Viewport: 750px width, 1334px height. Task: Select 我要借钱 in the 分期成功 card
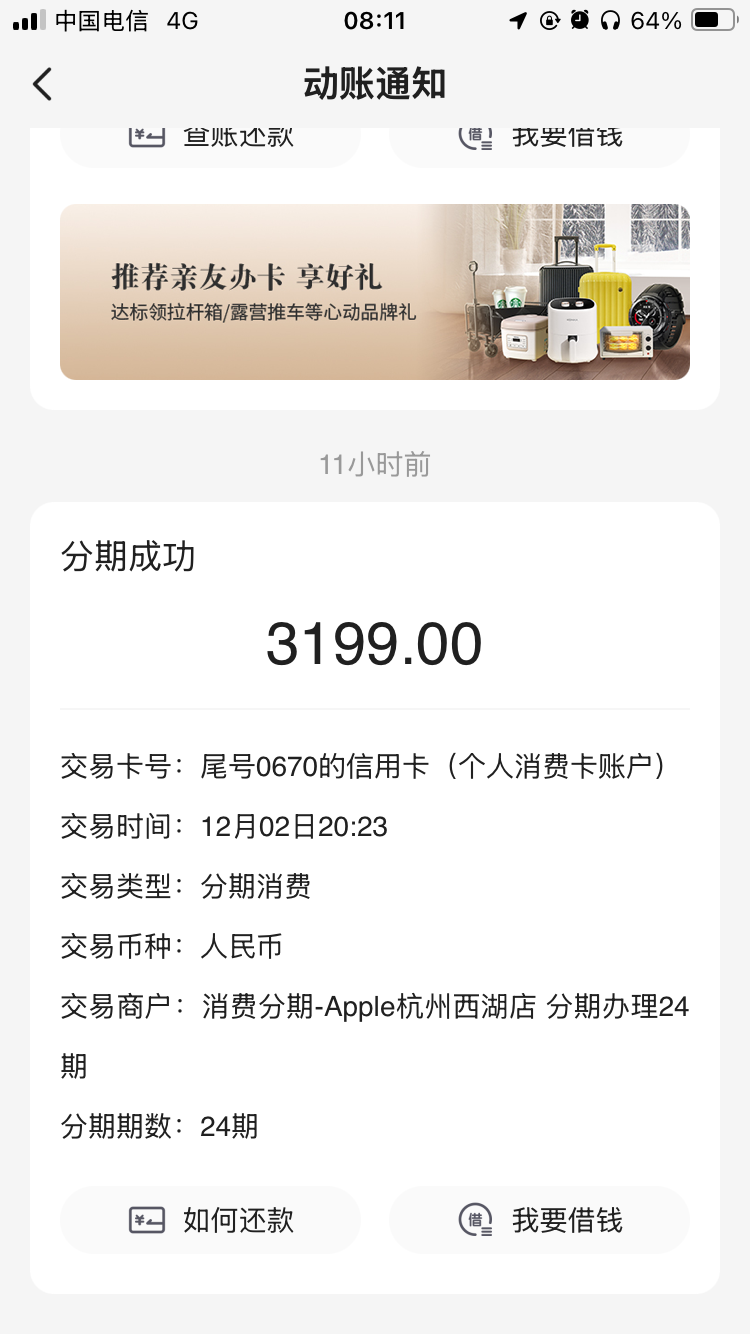coord(540,1220)
